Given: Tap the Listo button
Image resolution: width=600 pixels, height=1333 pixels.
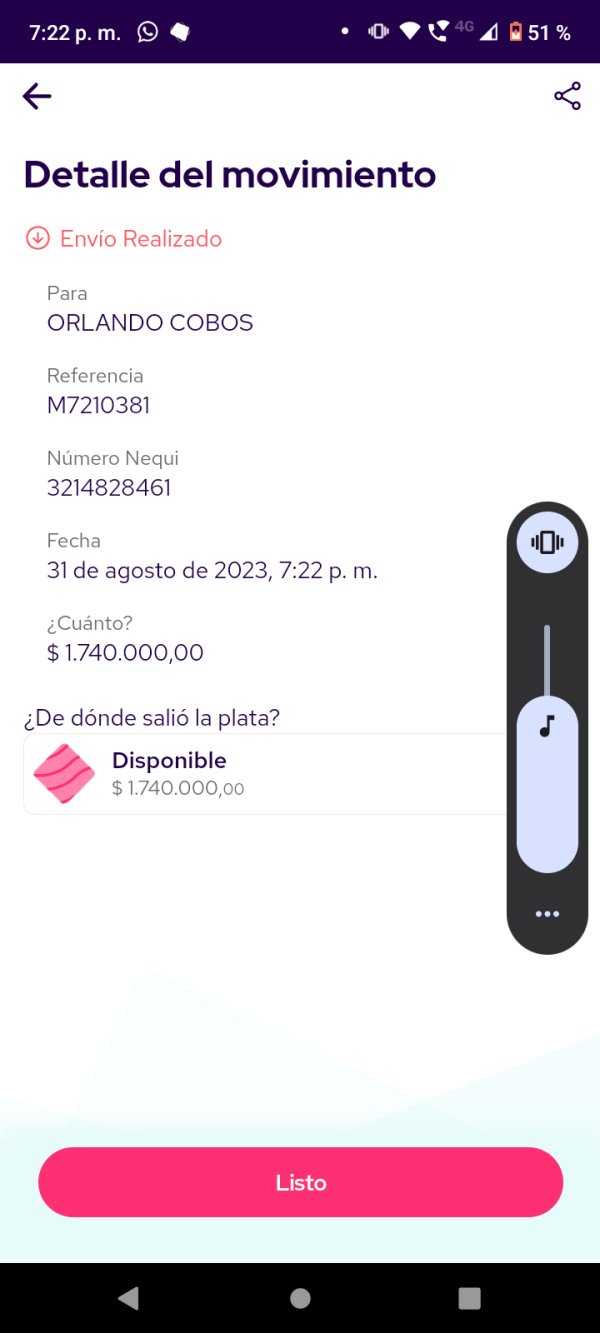Looking at the screenshot, I should (x=301, y=1182).
